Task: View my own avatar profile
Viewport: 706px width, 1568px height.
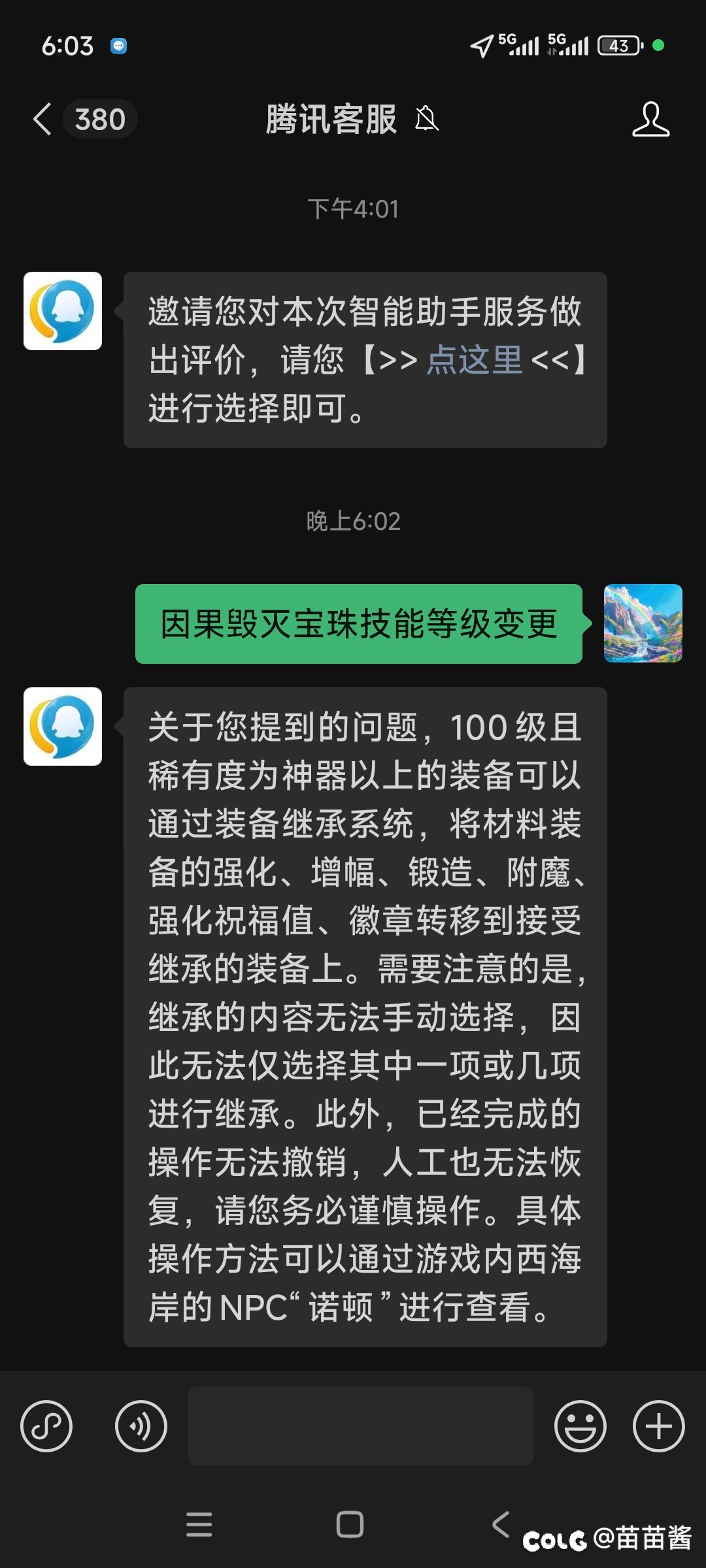Action: pyautogui.click(x=643, y=623)
